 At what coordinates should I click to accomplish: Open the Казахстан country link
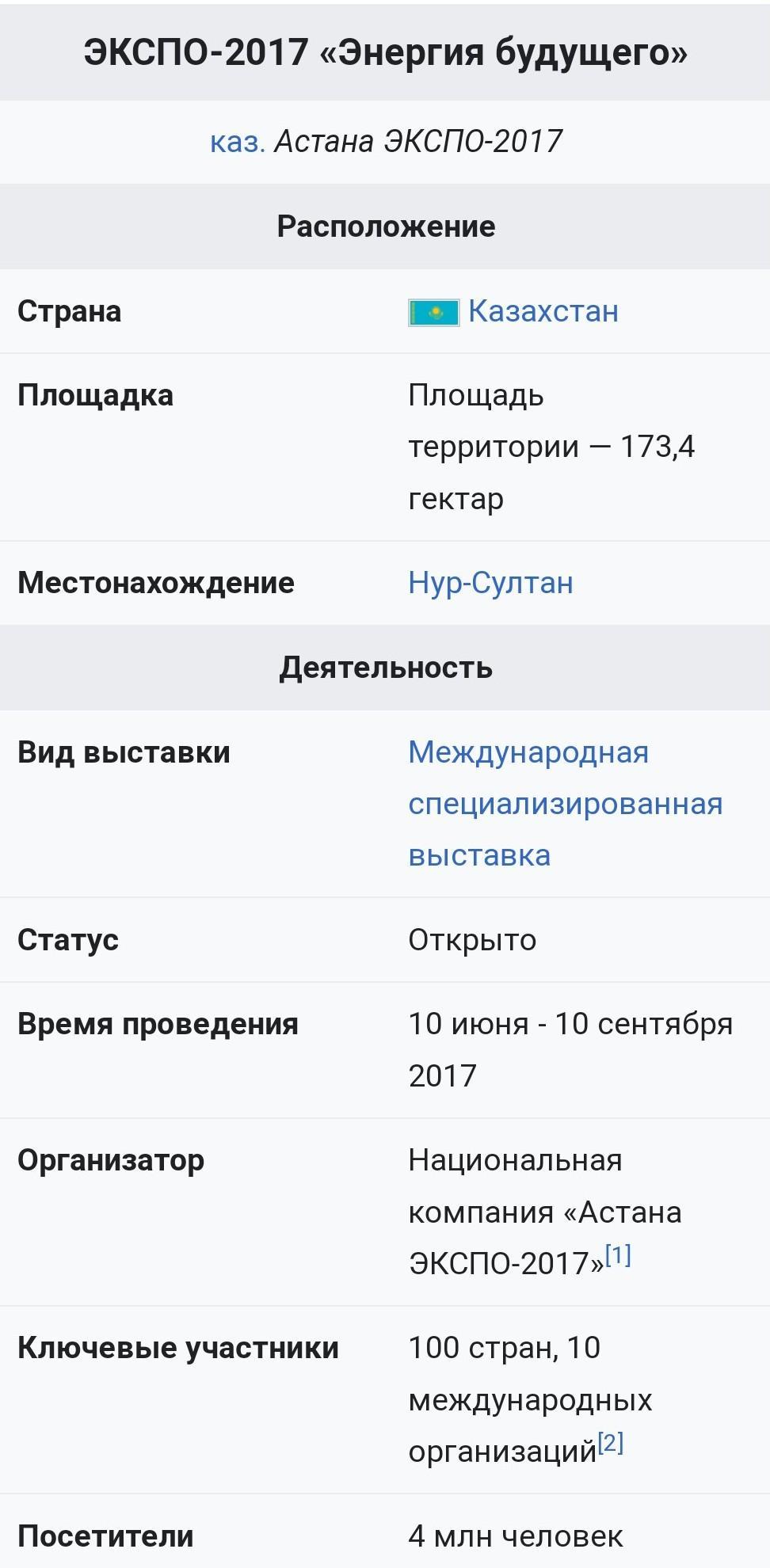[543, 311]
